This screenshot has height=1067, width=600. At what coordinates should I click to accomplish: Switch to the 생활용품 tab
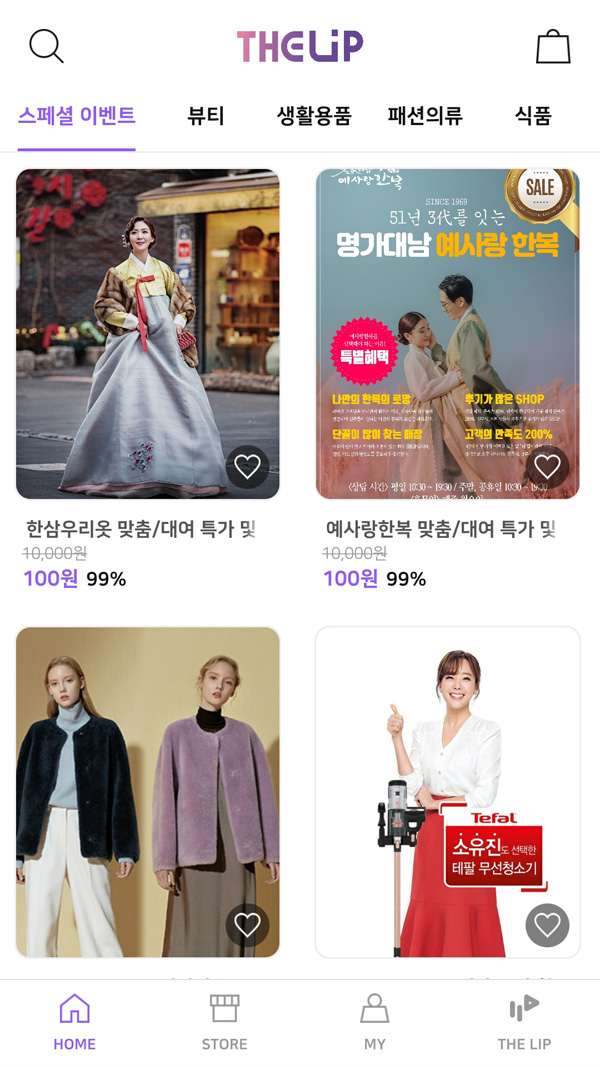pyautogui.click(x=314, y=116)
